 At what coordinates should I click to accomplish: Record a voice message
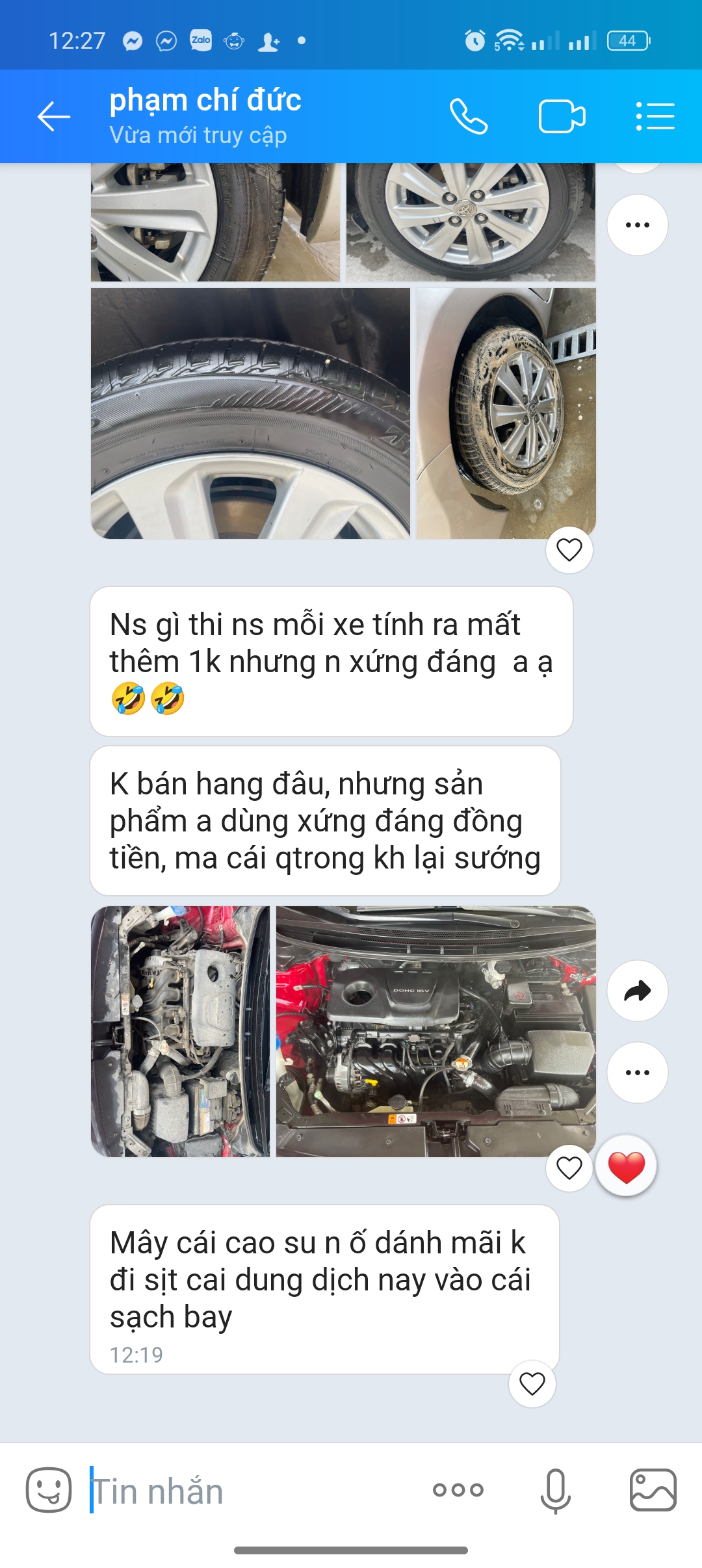click(x=555, y=1490)
